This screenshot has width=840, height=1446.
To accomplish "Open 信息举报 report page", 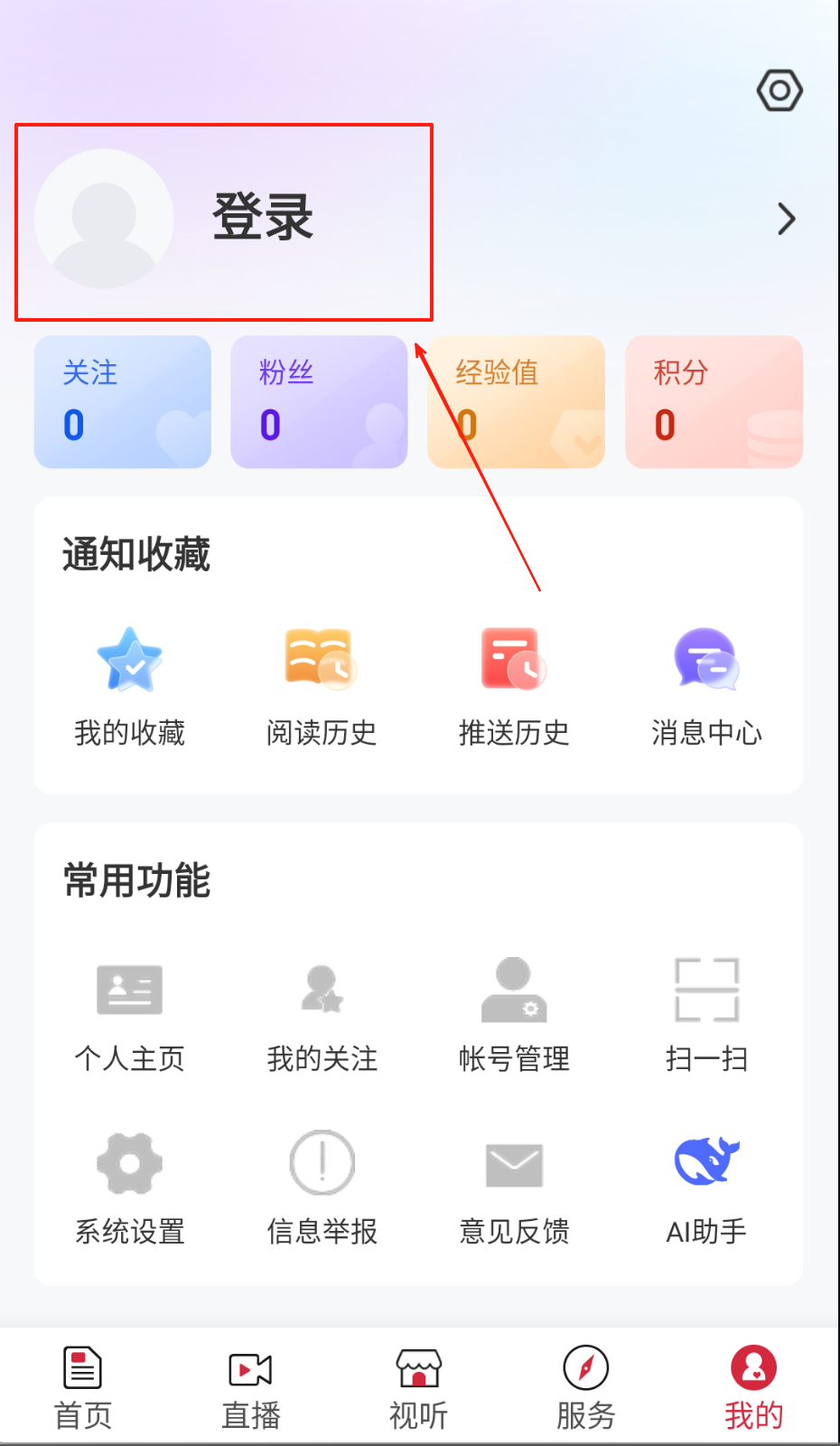I will (322, 1187).
